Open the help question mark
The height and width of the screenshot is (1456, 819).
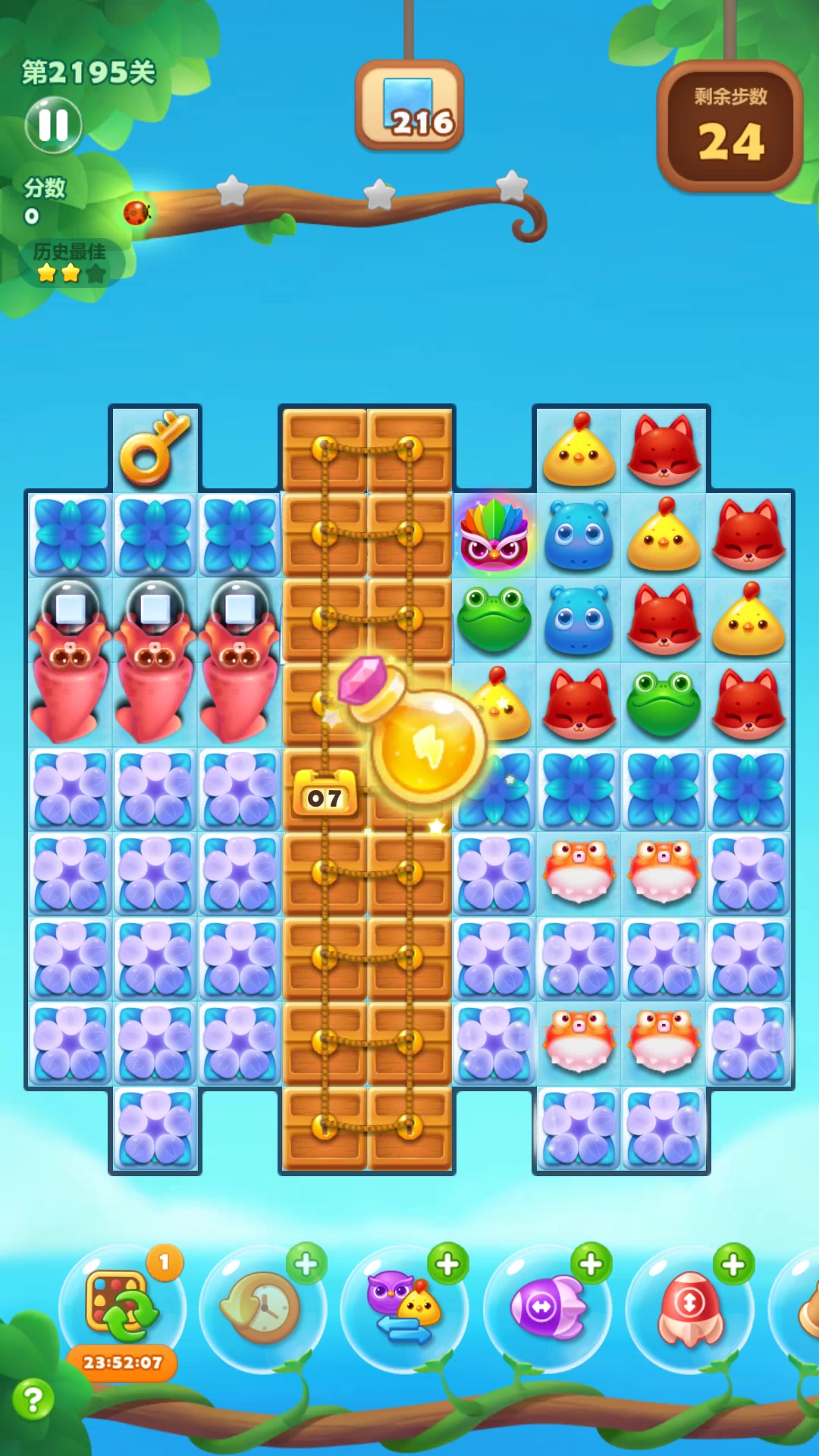(x=33, y=1399)
